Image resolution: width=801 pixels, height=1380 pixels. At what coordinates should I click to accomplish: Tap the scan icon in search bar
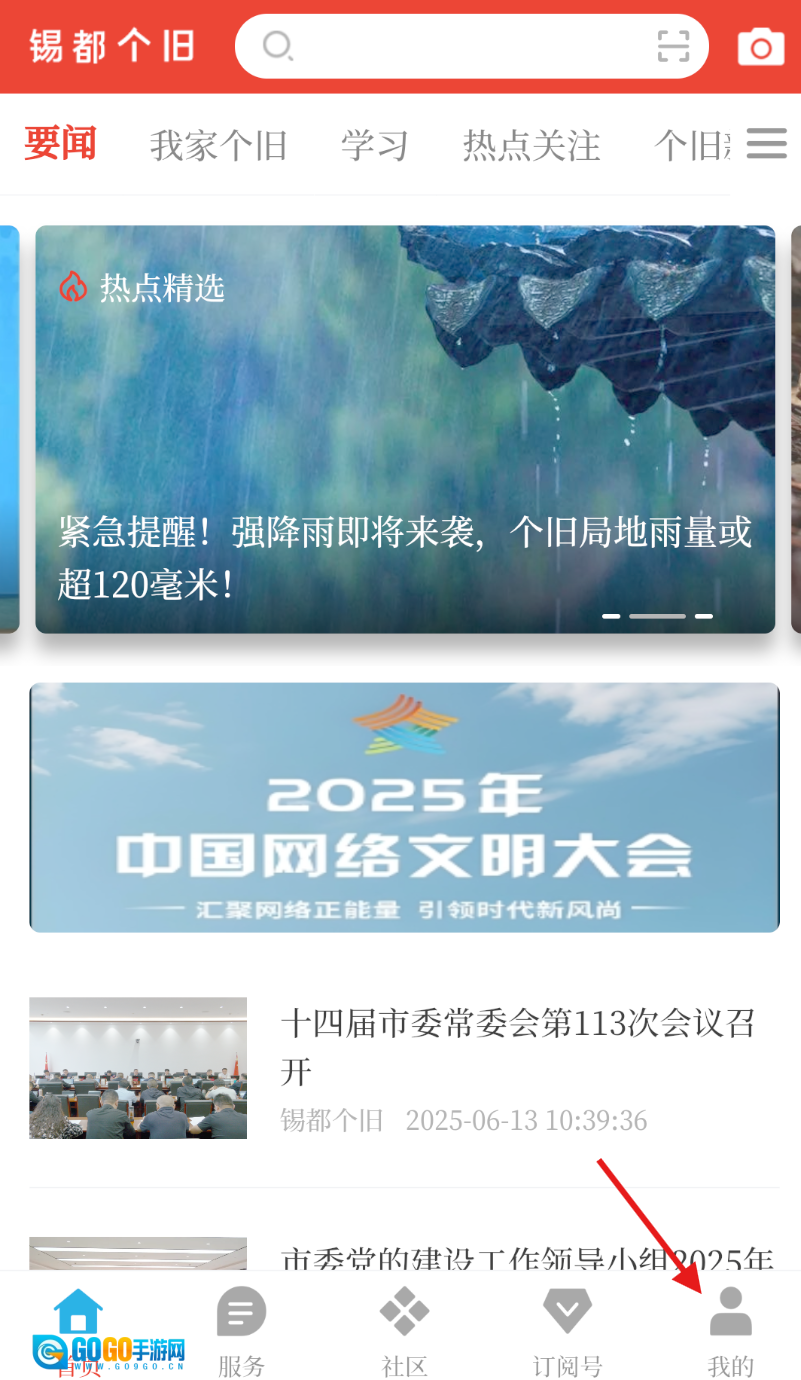(674, 46)
